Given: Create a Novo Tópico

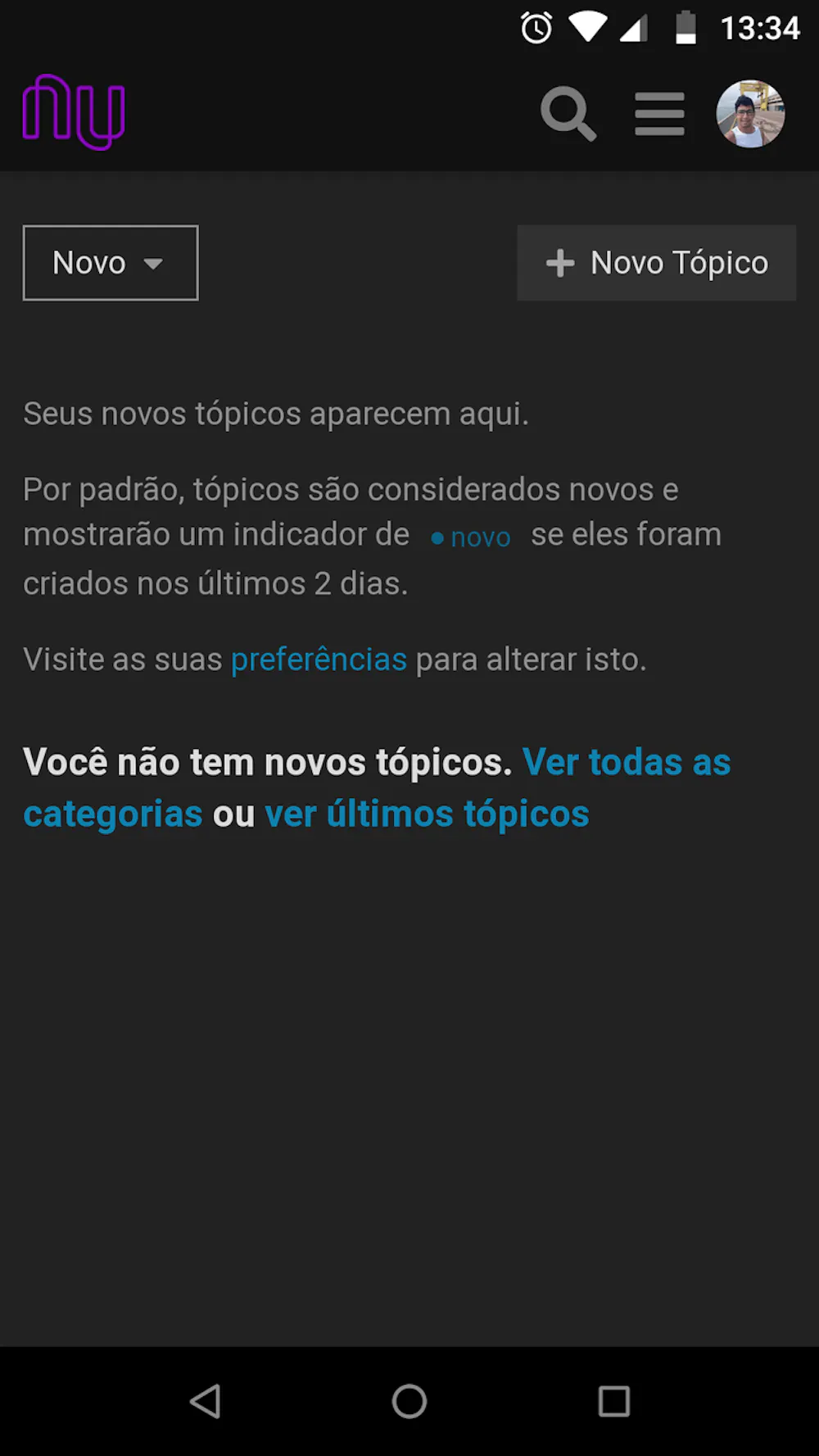Looking at the screenshot, I should [x=656, y=263].
